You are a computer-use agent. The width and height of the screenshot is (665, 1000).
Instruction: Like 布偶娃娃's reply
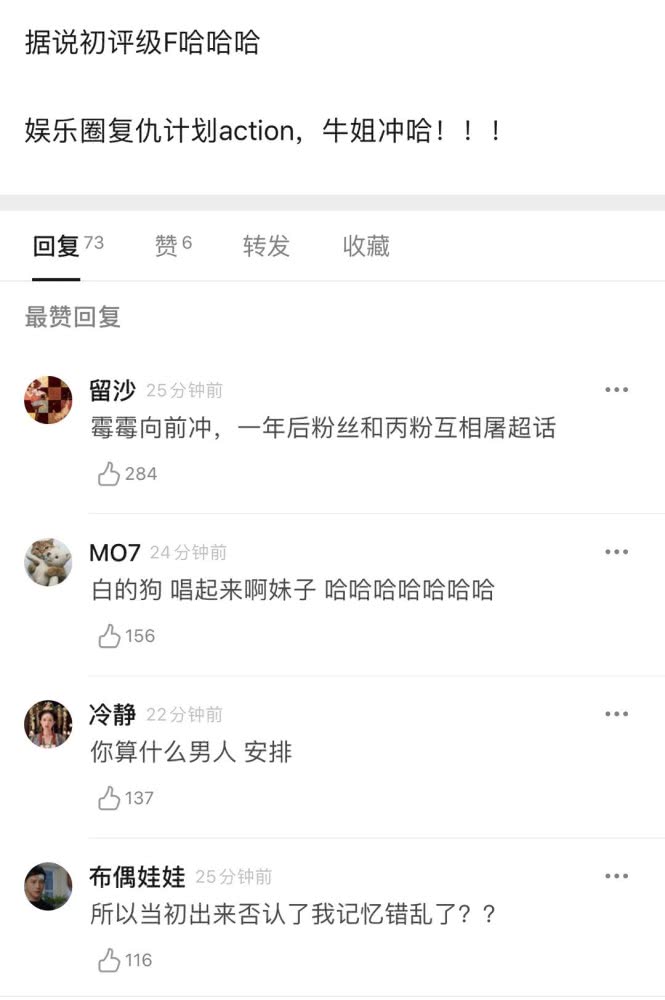109,960
